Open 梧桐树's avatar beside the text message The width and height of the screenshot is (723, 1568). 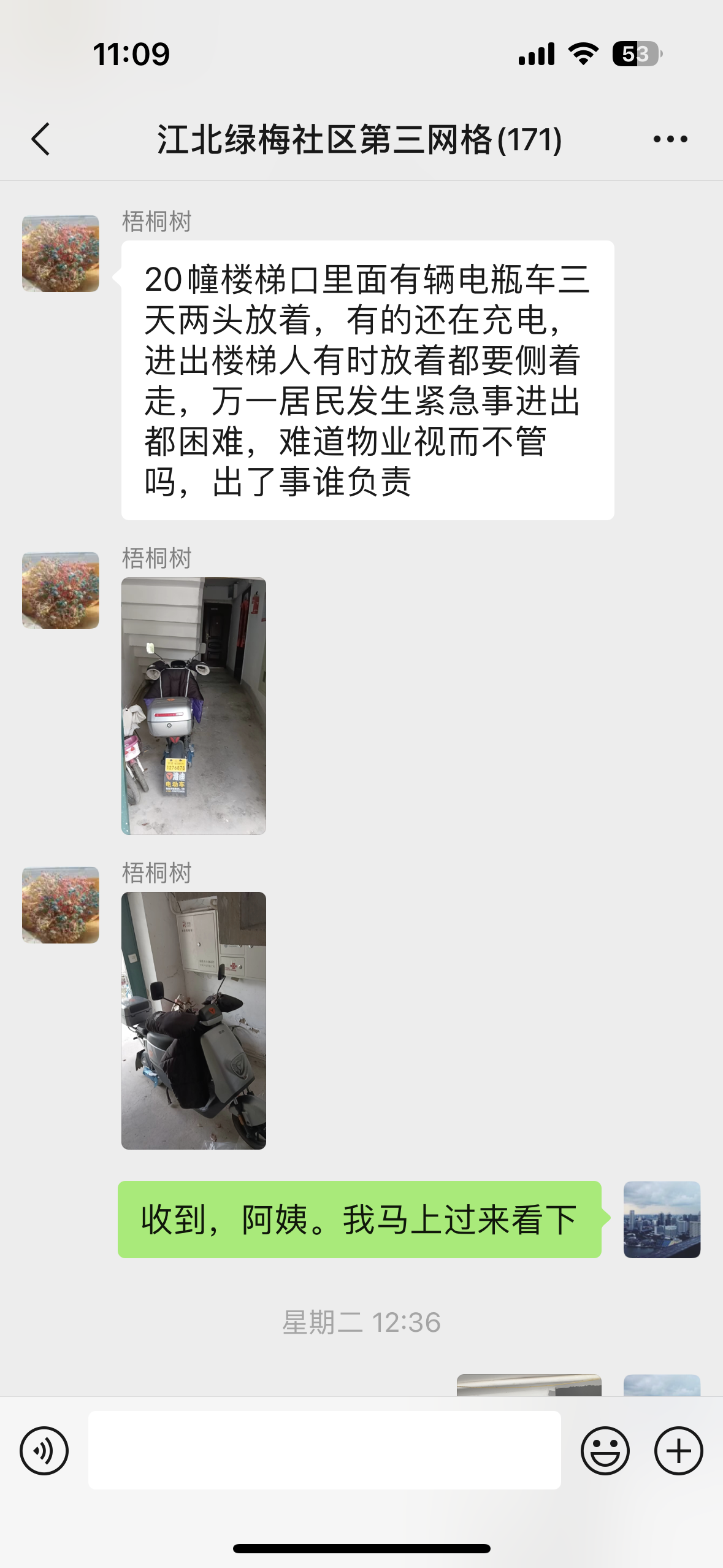[61, 253]
